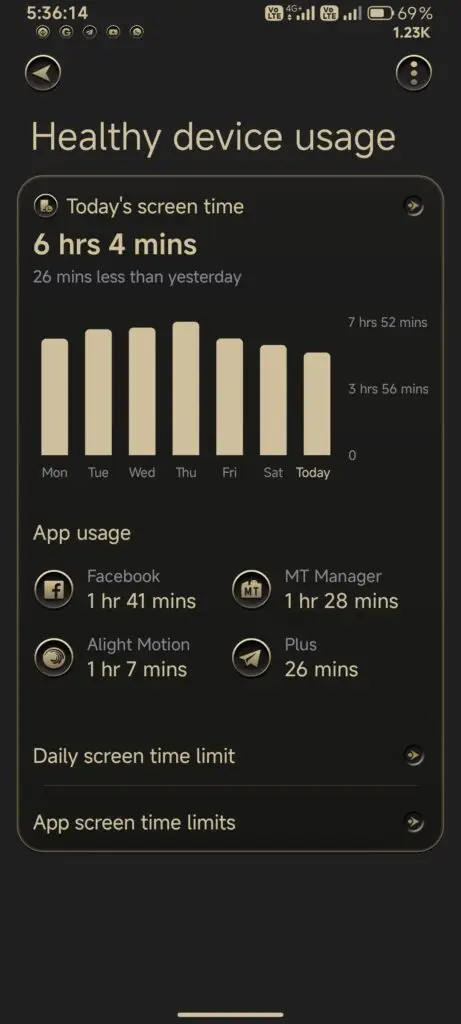Screen dimensions: 461x1024
Task: Open App screen time limits
Action: point(230,822)
